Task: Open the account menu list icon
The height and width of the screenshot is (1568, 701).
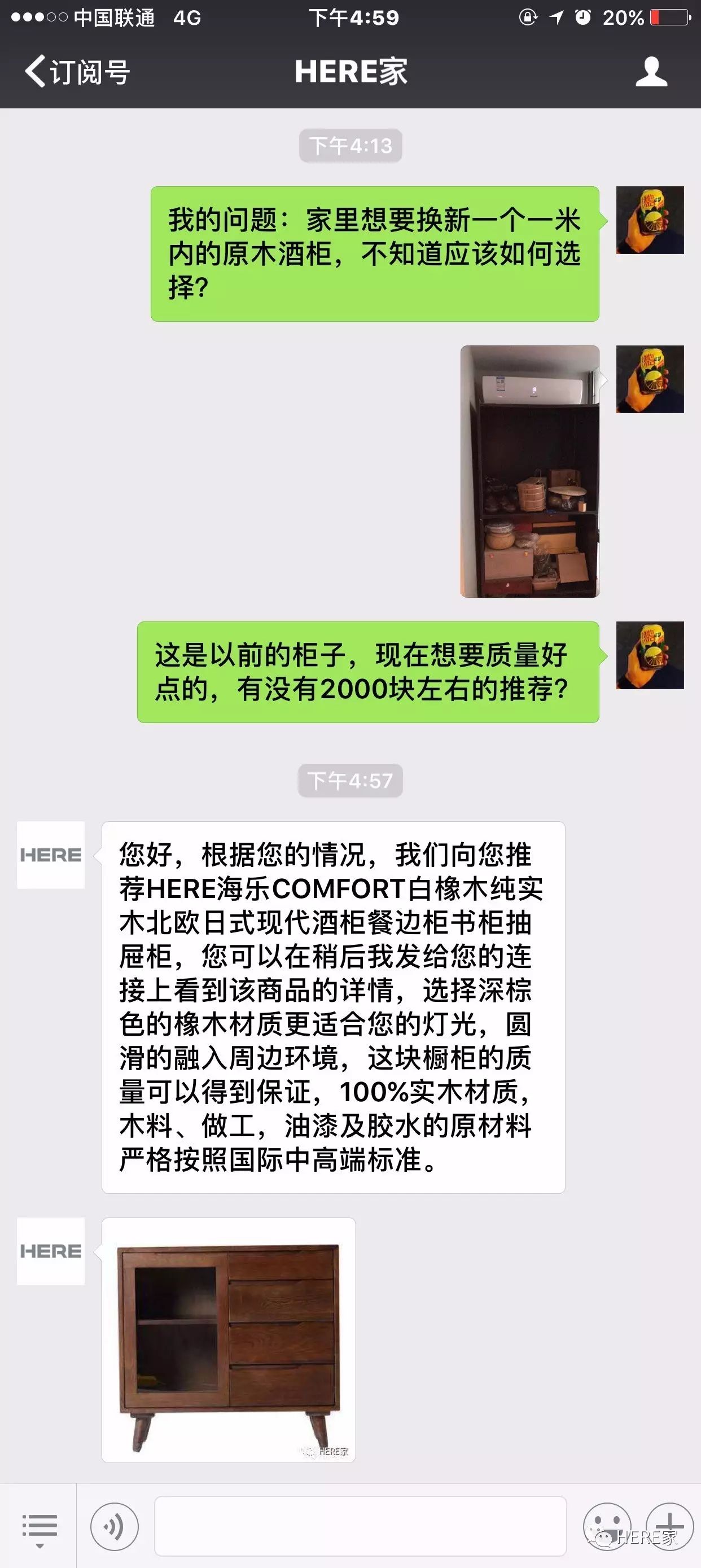Action: click(40, 1527)
